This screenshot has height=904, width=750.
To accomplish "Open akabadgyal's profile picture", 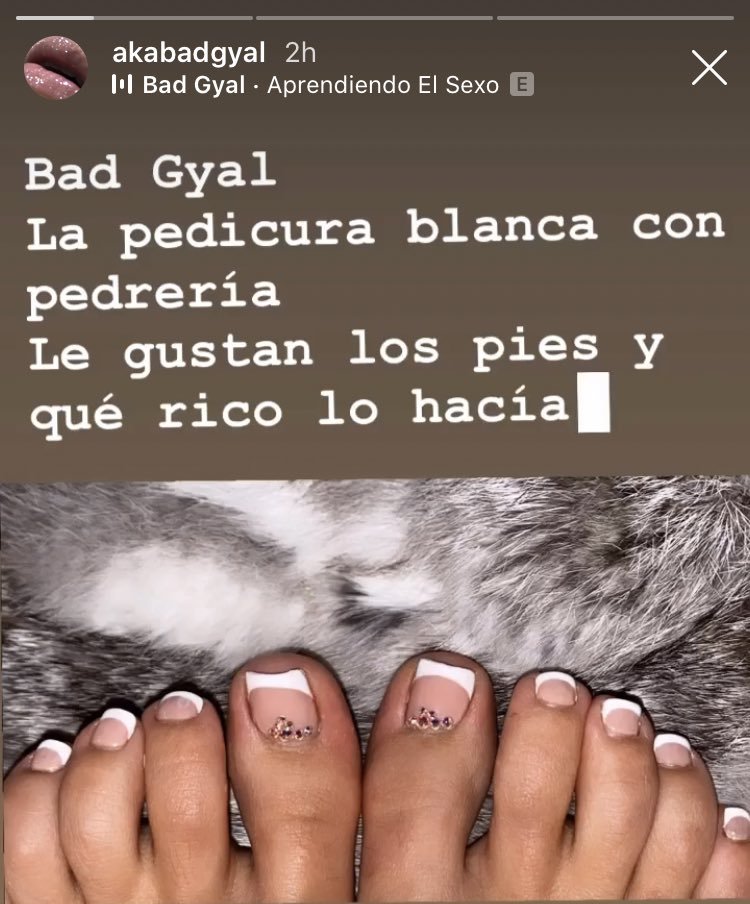I will [56, 68].
